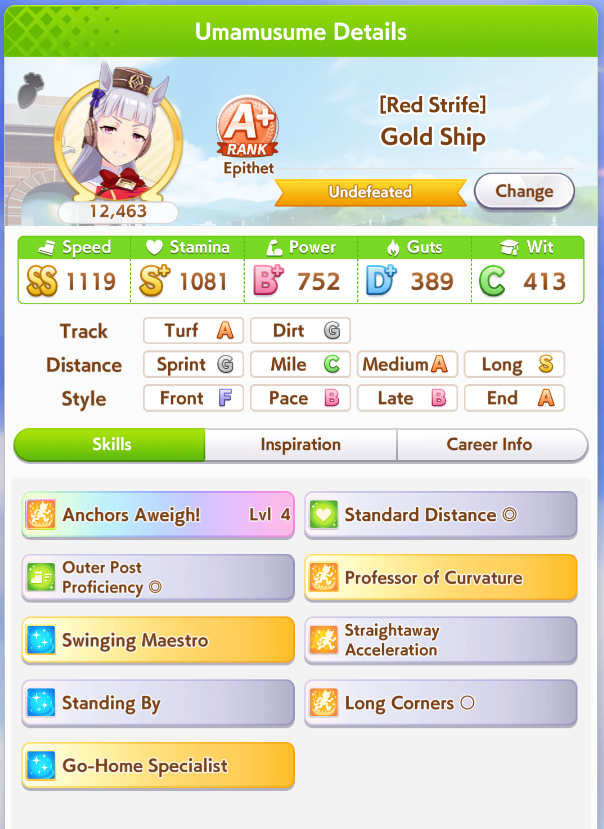The width and height of the screenshot is (604, 829).
Task: Switch to the Inspiration tab
Action: click(x=300, y=445)
